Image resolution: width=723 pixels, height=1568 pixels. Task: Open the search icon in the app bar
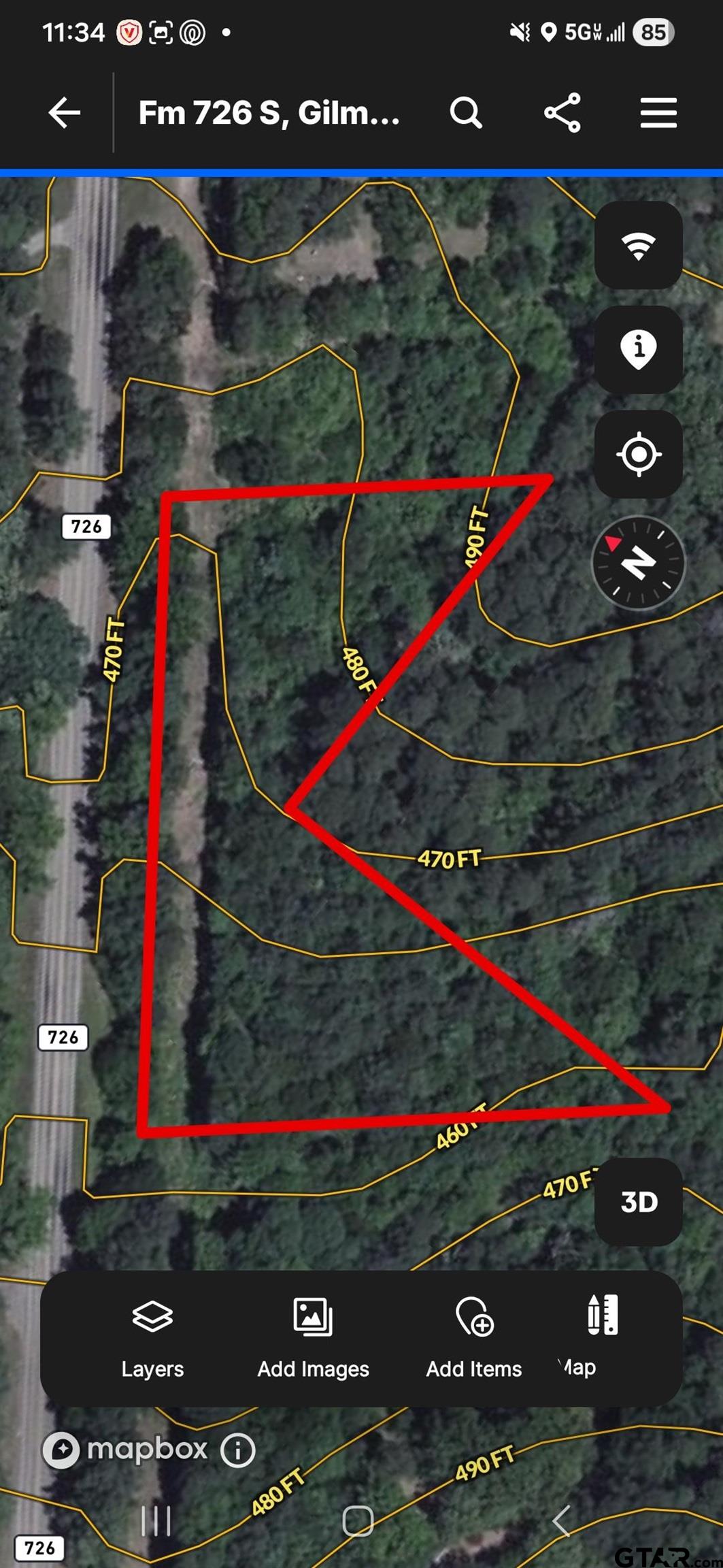[x=466, y=112]
